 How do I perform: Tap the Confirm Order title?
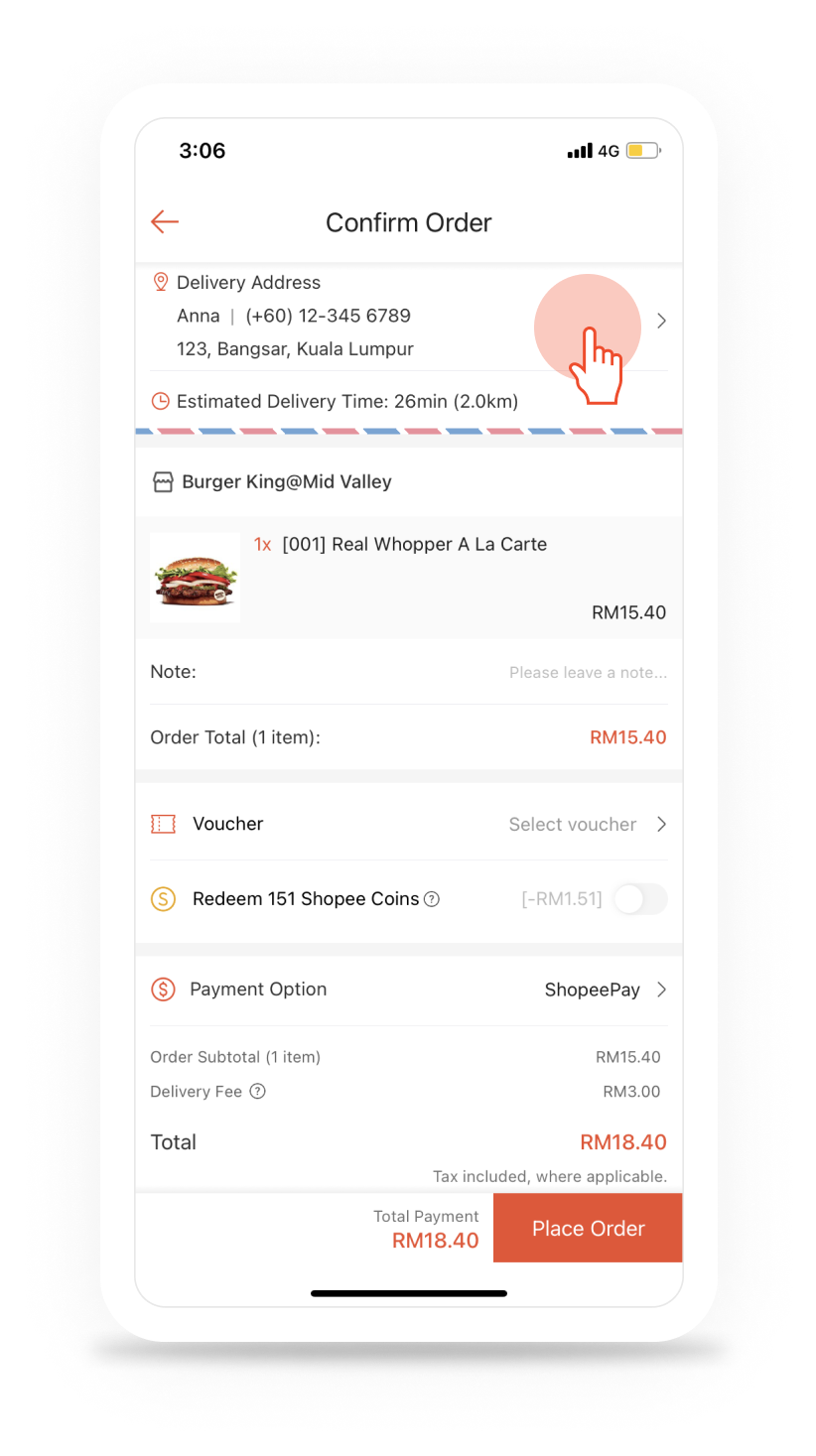tap(408, 222)
